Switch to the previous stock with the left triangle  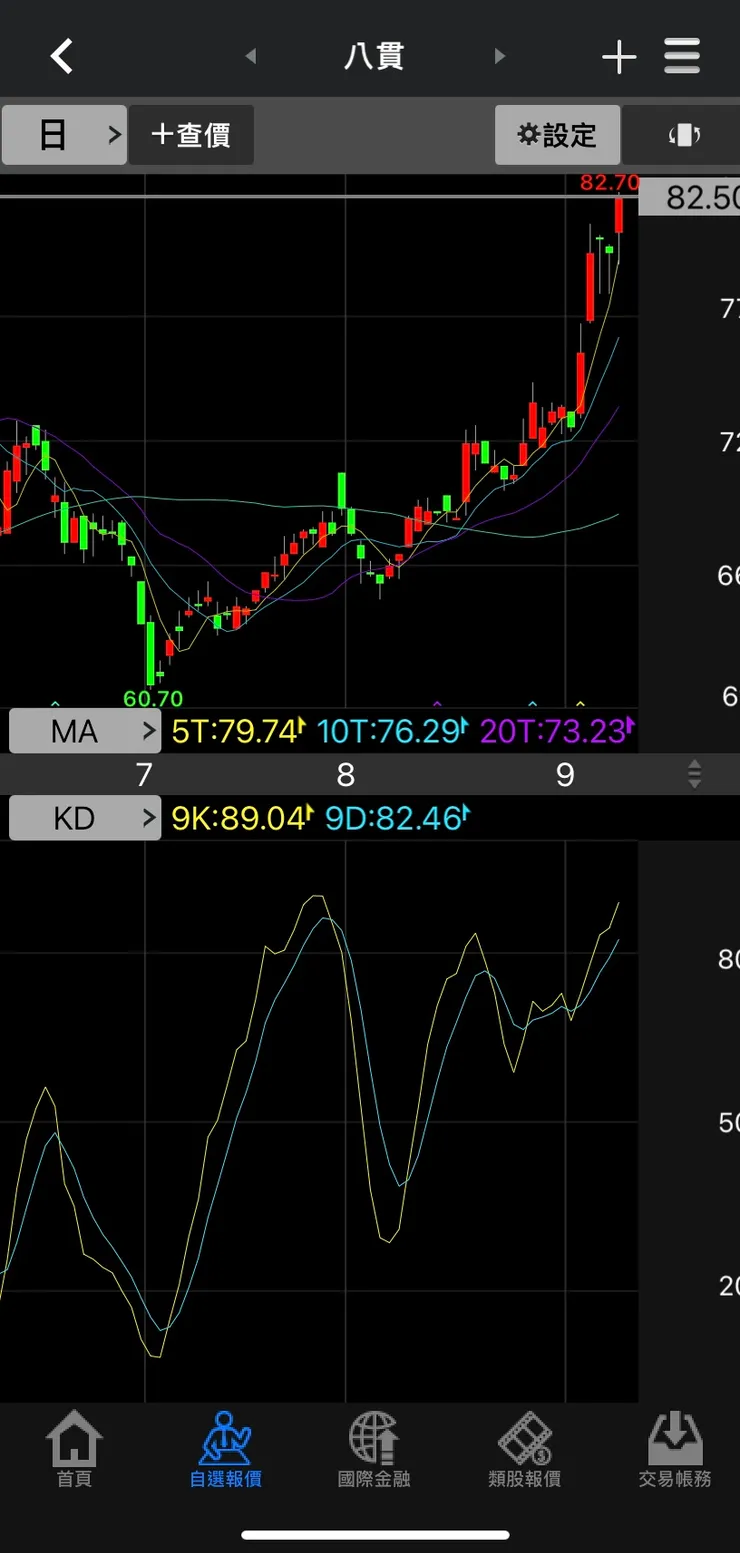coord(251,57)
